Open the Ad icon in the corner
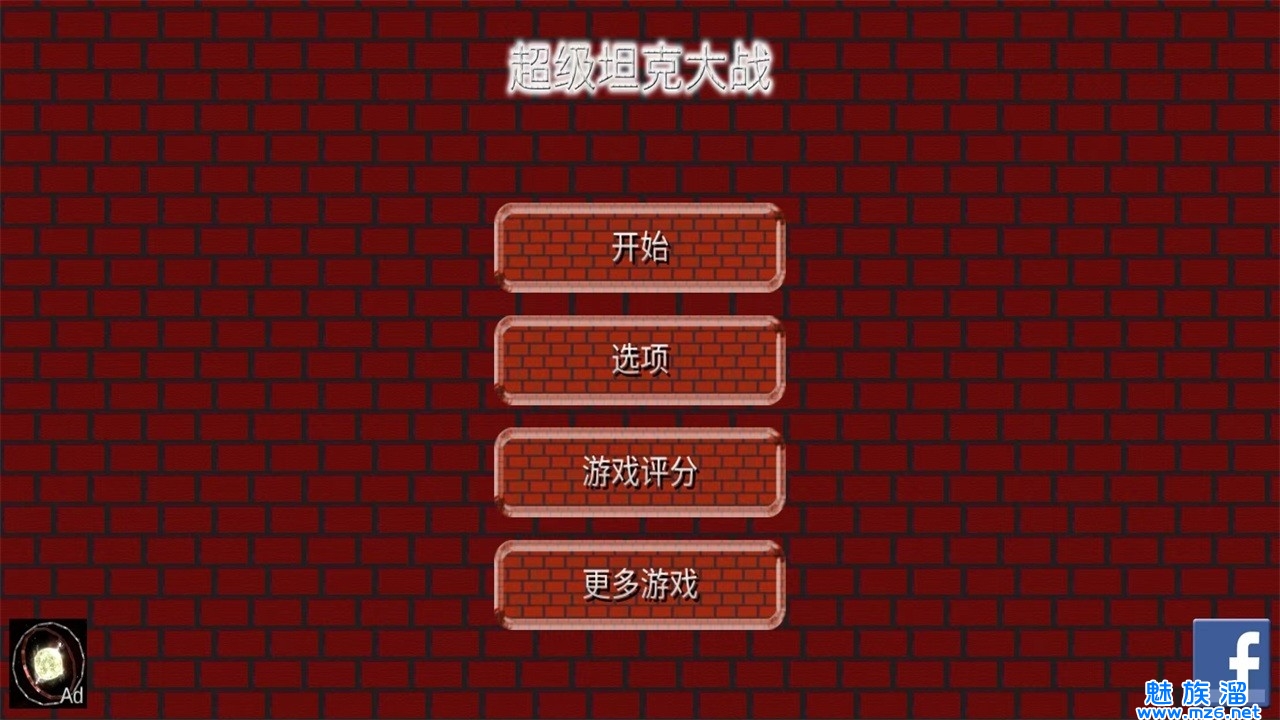 (48, 663)
